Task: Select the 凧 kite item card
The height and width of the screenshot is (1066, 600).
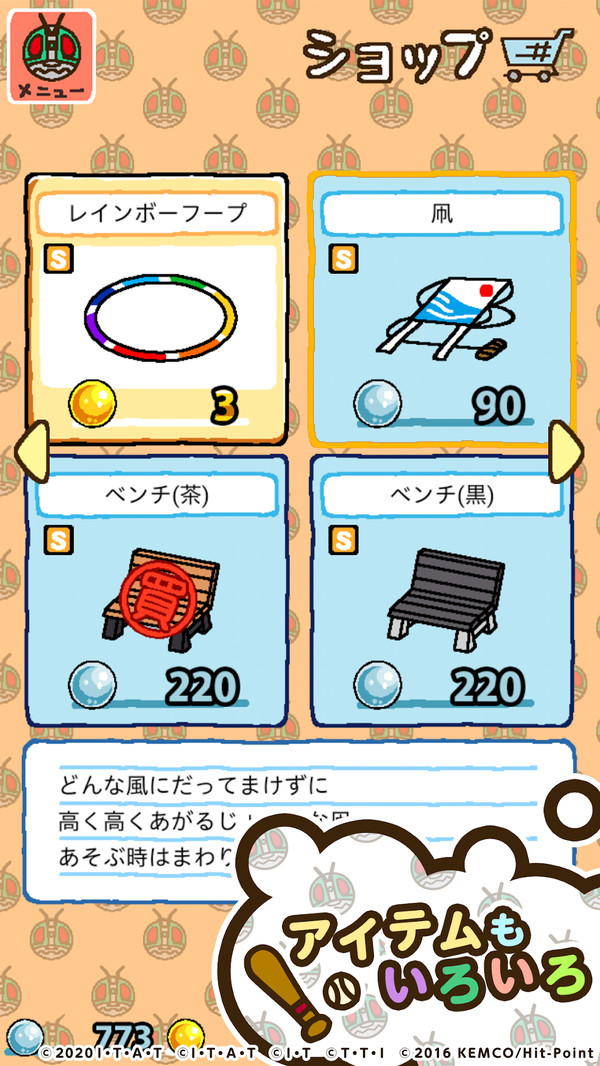Action: click(441, 310)
